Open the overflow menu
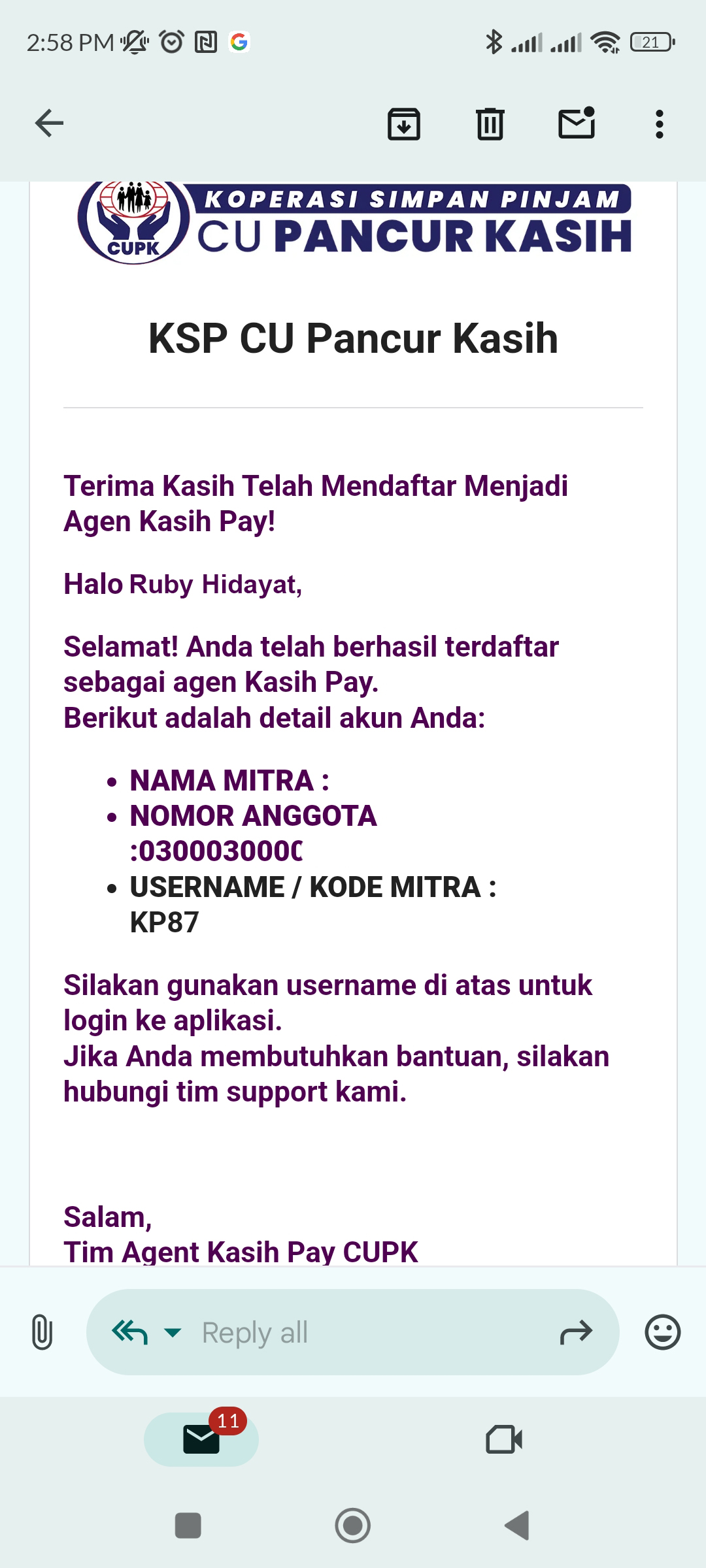Image resolution: width=706 pixels, height=1568 pixels. click(x=659, y=123)
